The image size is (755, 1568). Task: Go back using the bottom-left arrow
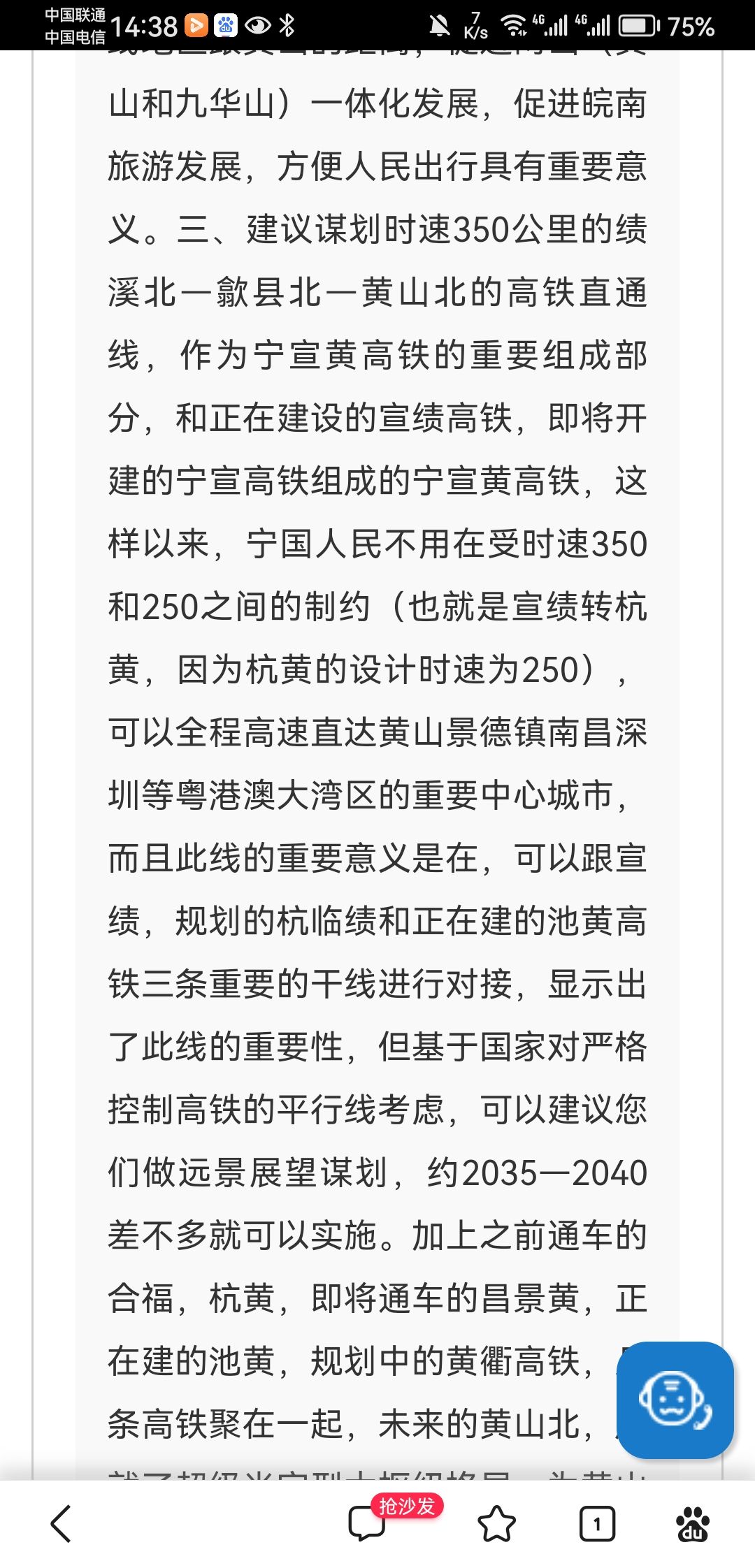tap(62, 1523)
